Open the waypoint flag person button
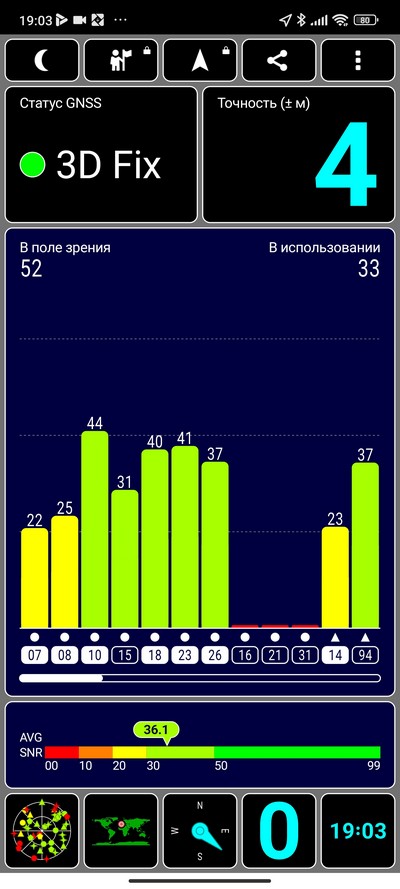The height and width of the screenshot is (889, 400). [x=121, y=60]
